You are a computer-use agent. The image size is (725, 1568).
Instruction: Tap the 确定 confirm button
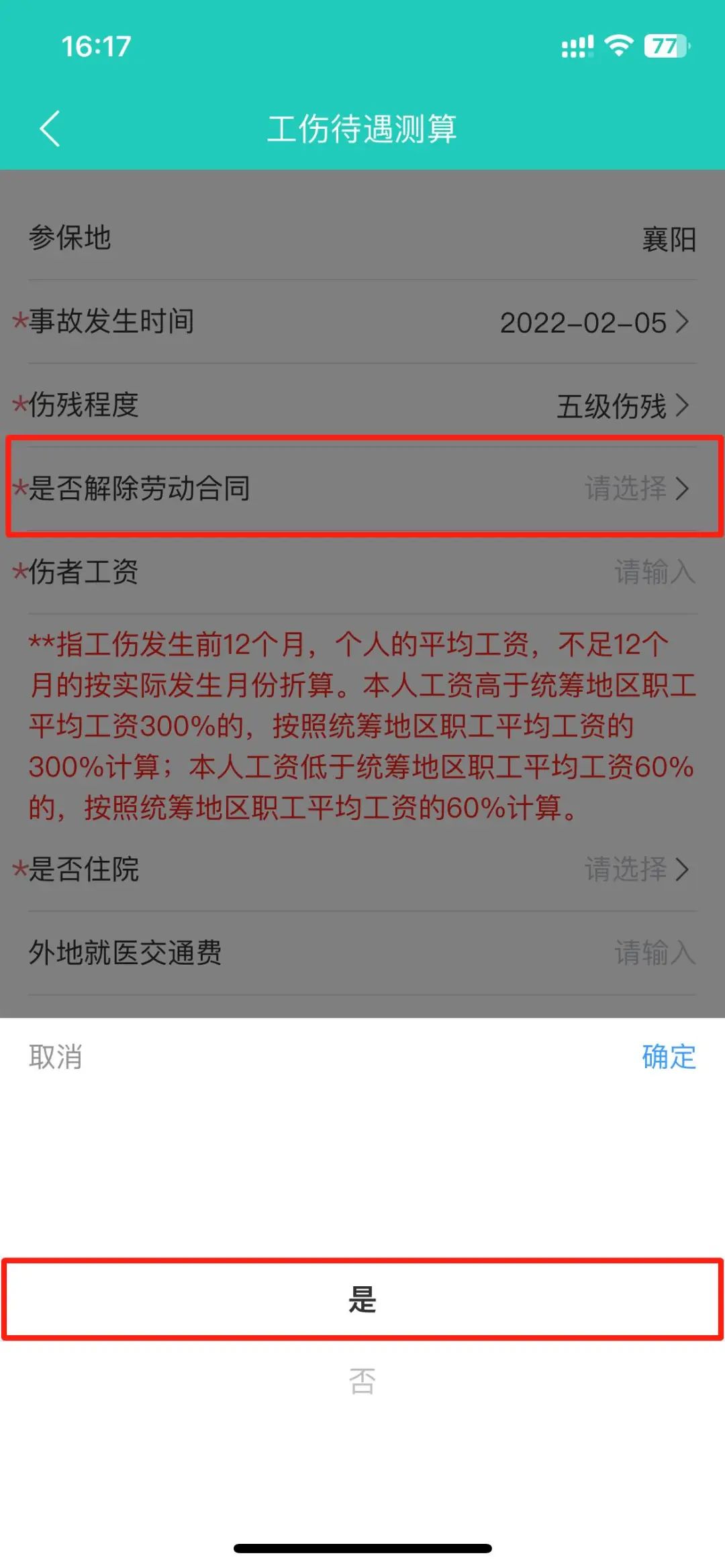668,1057
